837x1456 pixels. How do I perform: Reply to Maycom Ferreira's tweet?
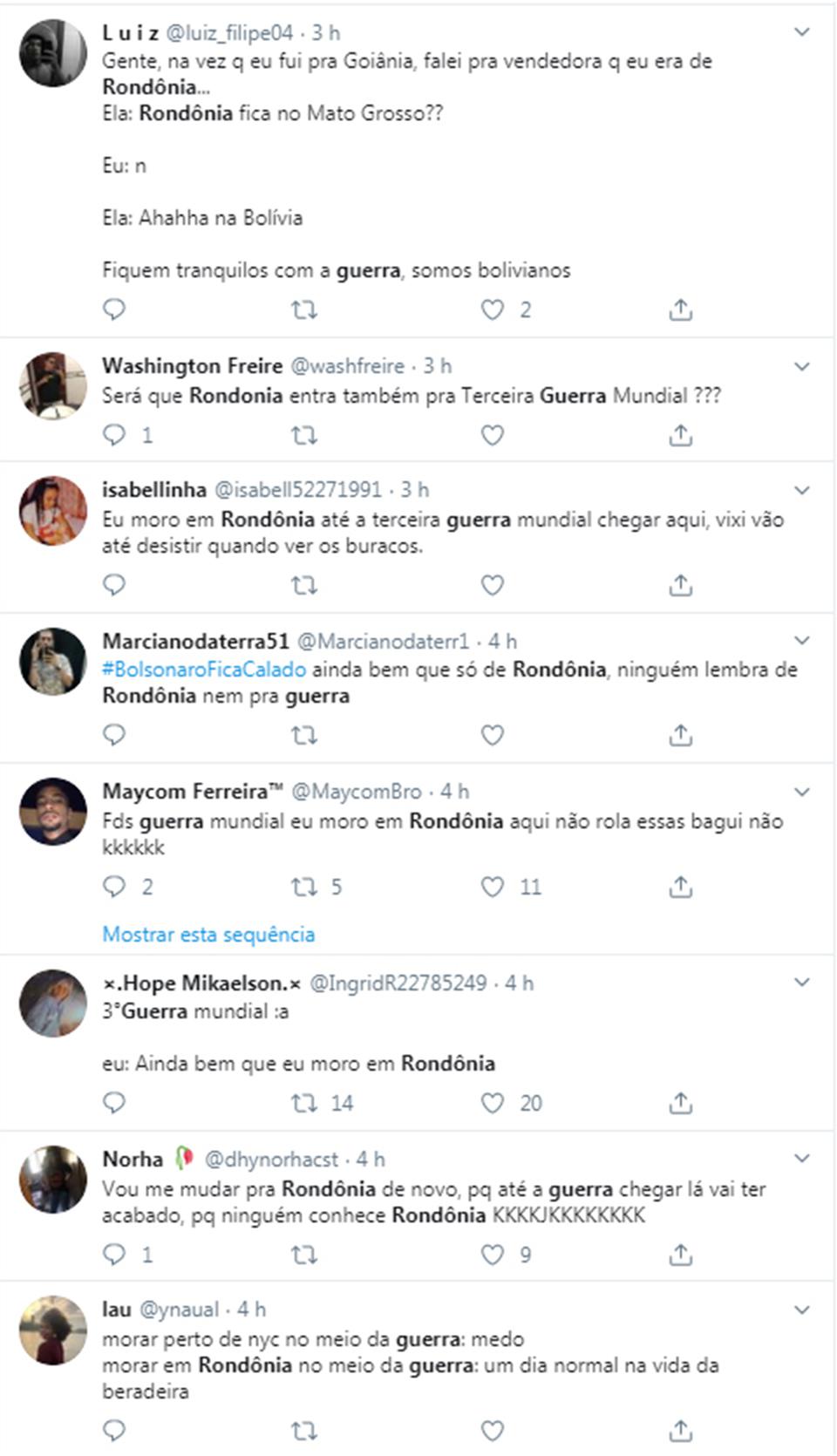114,887
